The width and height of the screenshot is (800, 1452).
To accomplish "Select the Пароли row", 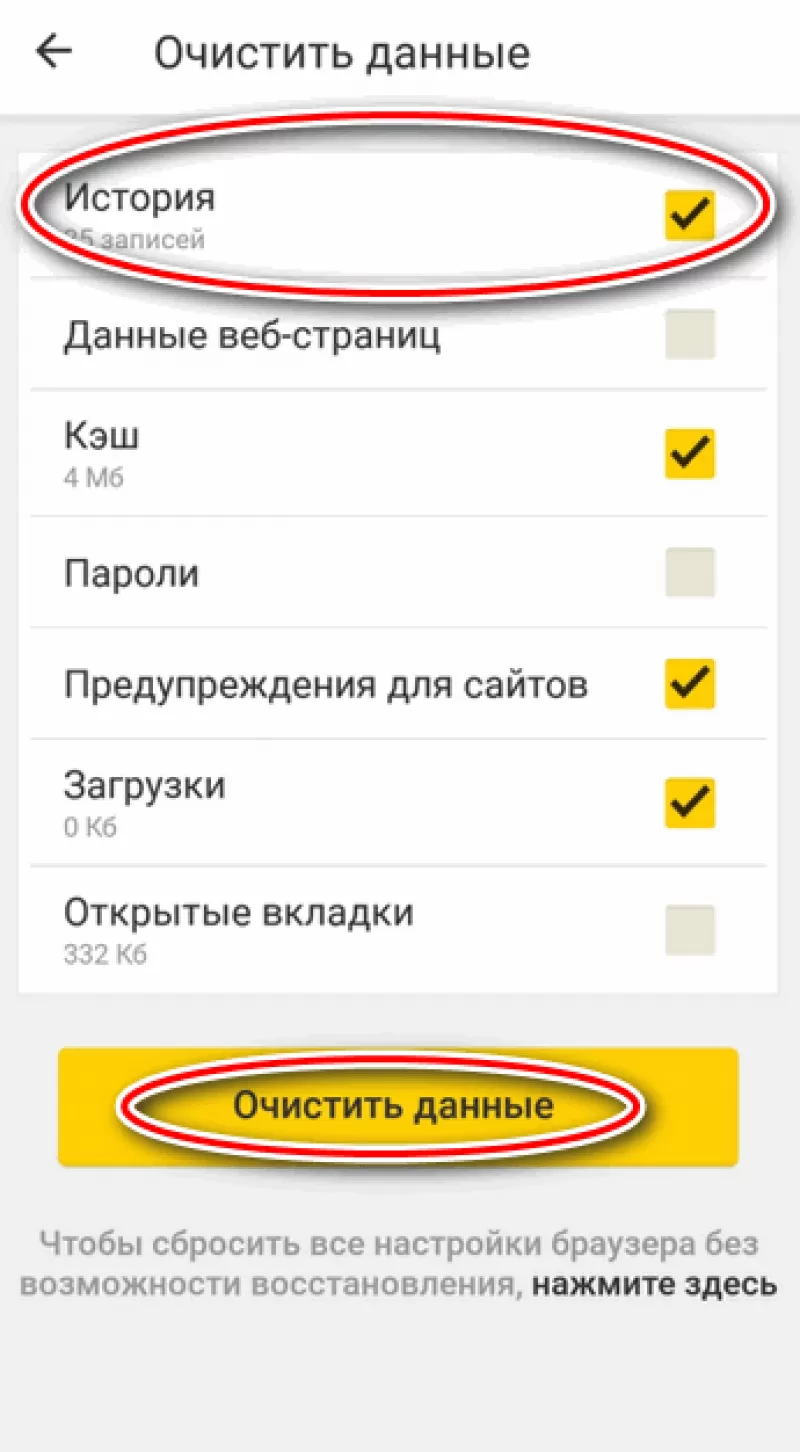I will pyautogui.click(x=300, y=571).
